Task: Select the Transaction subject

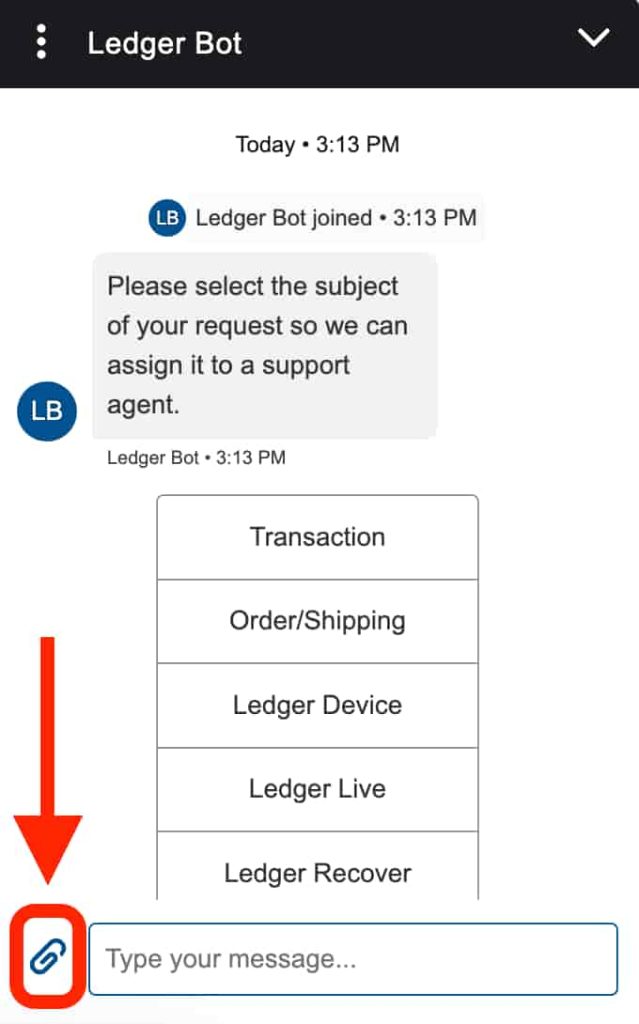Action: (317, 537)
